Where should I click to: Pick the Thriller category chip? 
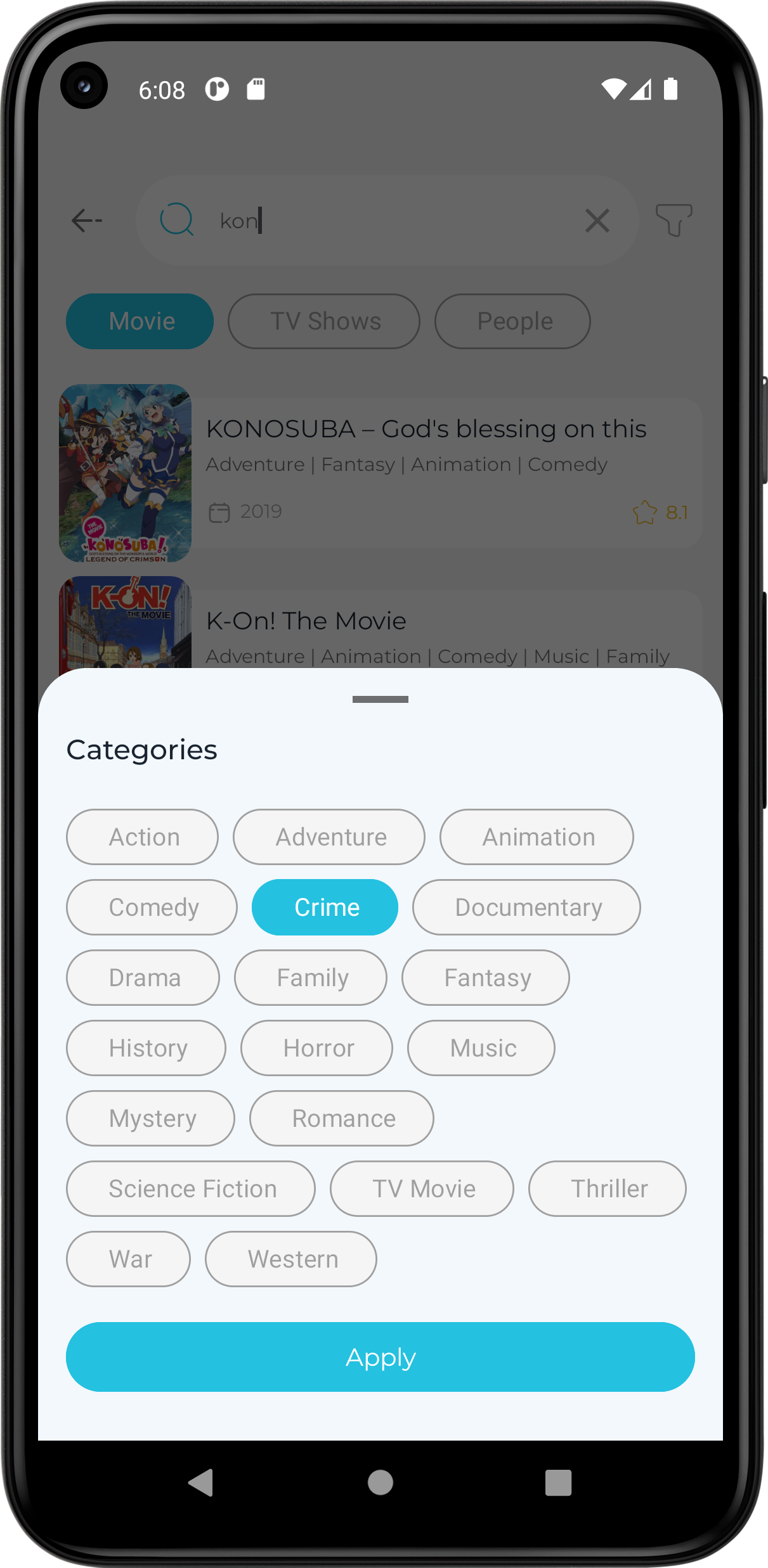[607, 1188]
